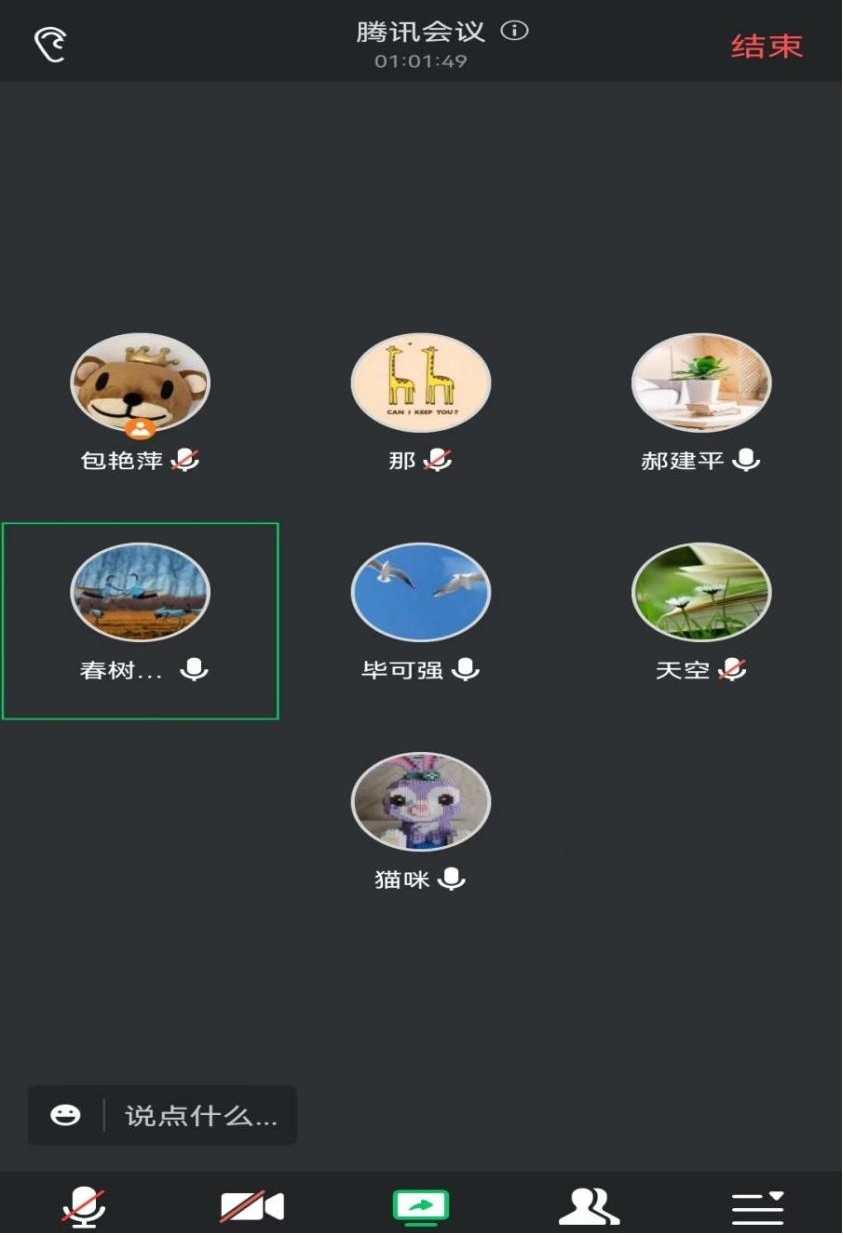Open the participants list
This screenshot has height=1235, width=843.
point(589,1207)
